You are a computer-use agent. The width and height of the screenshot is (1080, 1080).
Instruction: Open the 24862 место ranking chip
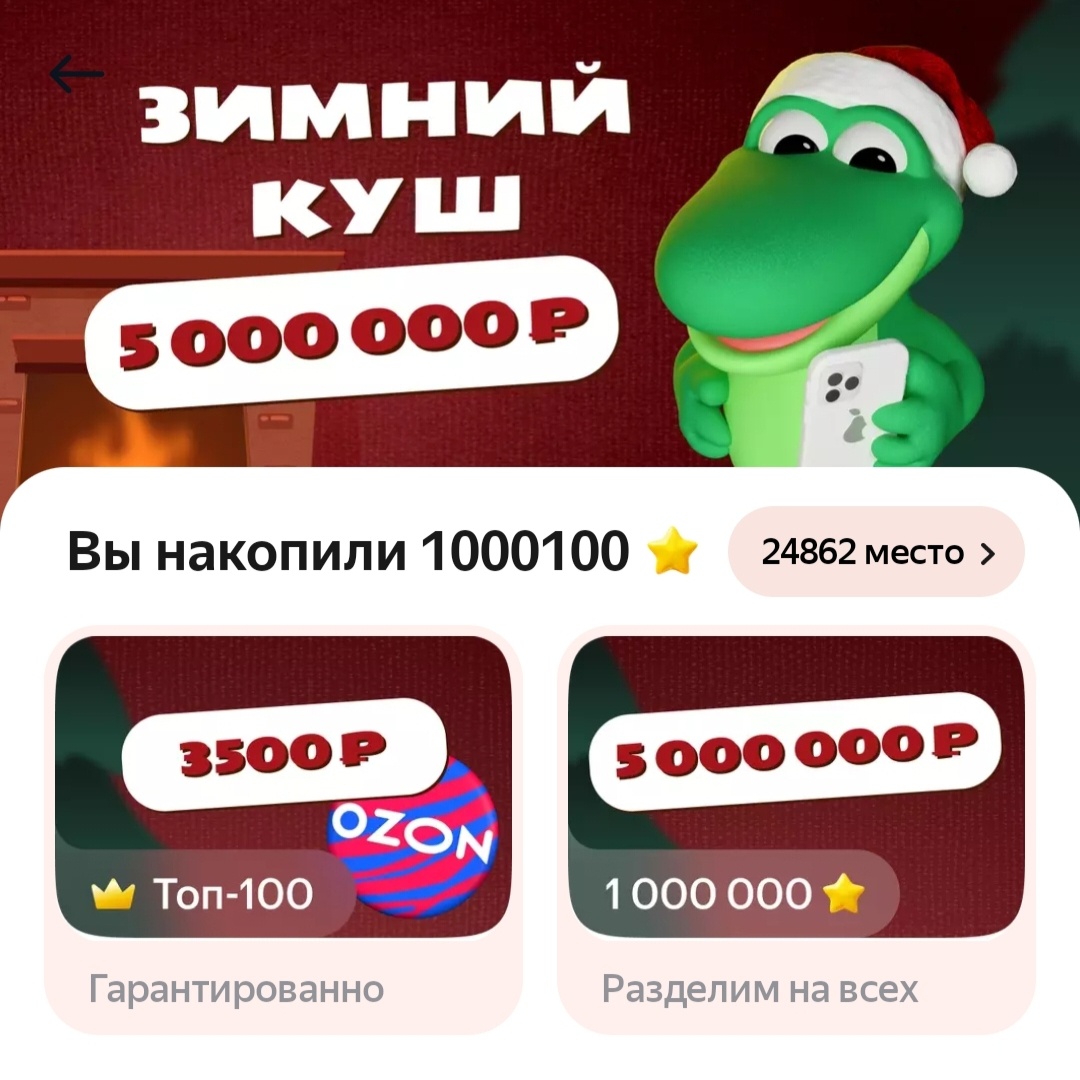click(x=877, y=552)
